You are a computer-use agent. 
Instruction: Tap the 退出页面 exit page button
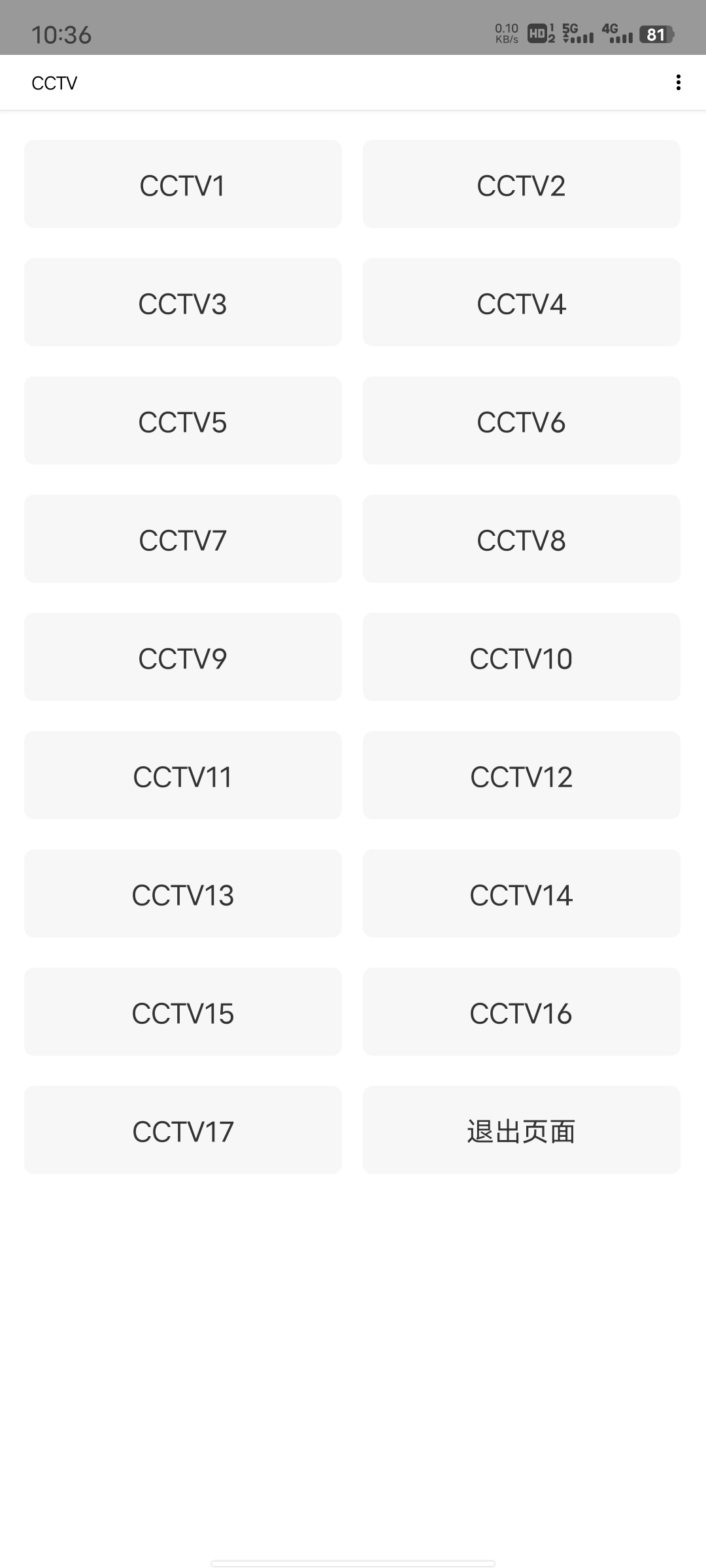pyautogui.click(x=522, y=1130)
